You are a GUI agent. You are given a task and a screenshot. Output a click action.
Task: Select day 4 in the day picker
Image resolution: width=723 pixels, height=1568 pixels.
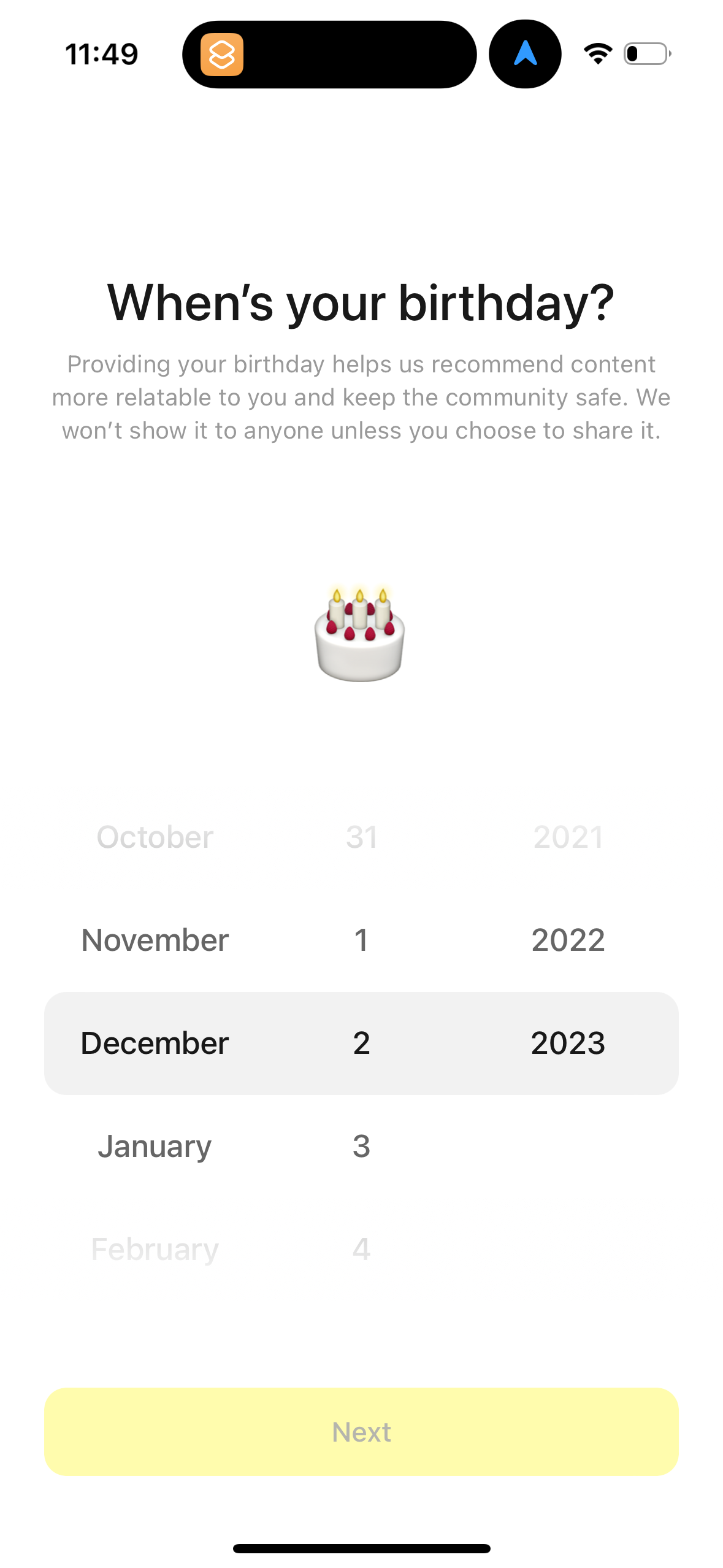pyautogui.click(x=361, y=1248)
